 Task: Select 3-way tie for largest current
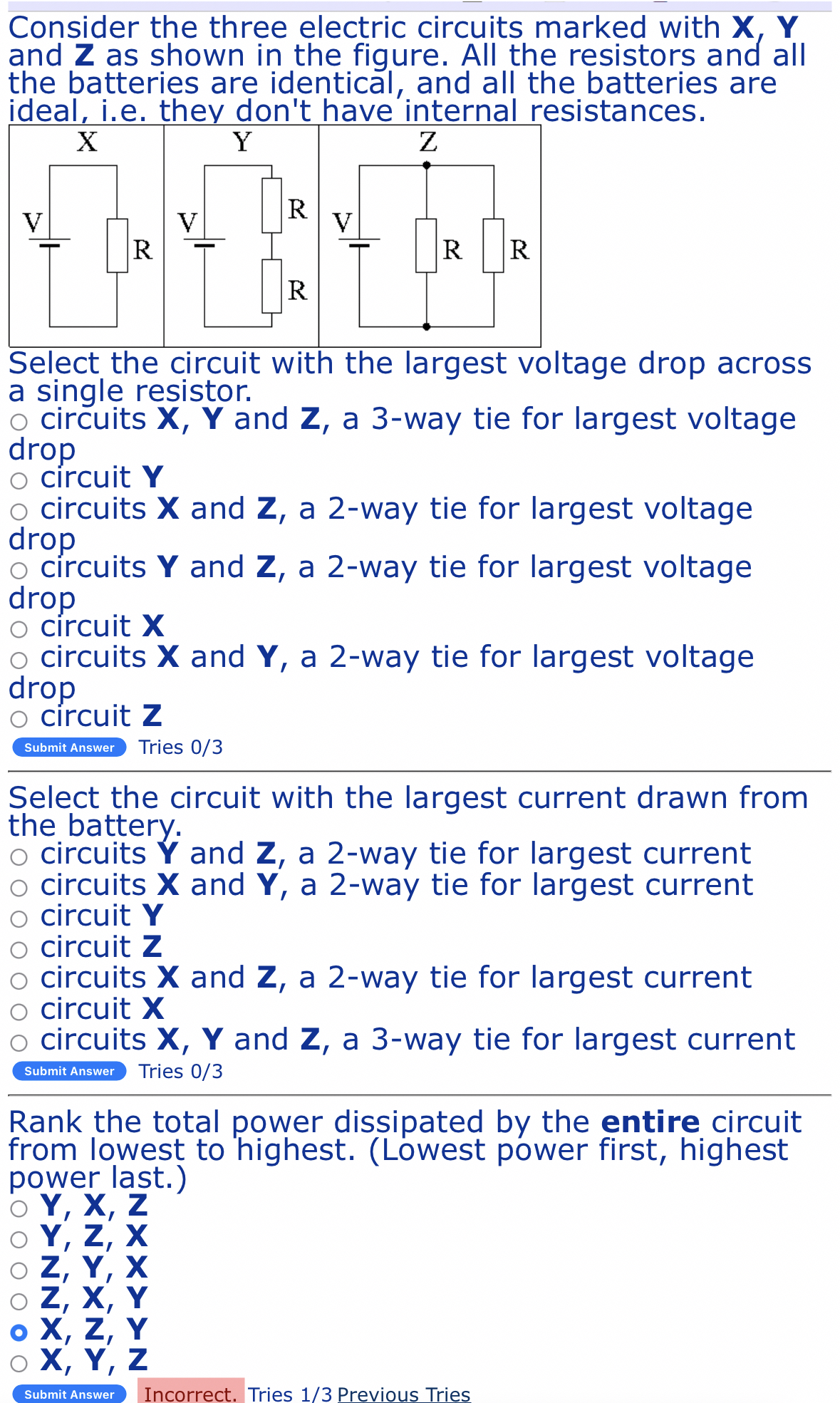coord(19,1042)
